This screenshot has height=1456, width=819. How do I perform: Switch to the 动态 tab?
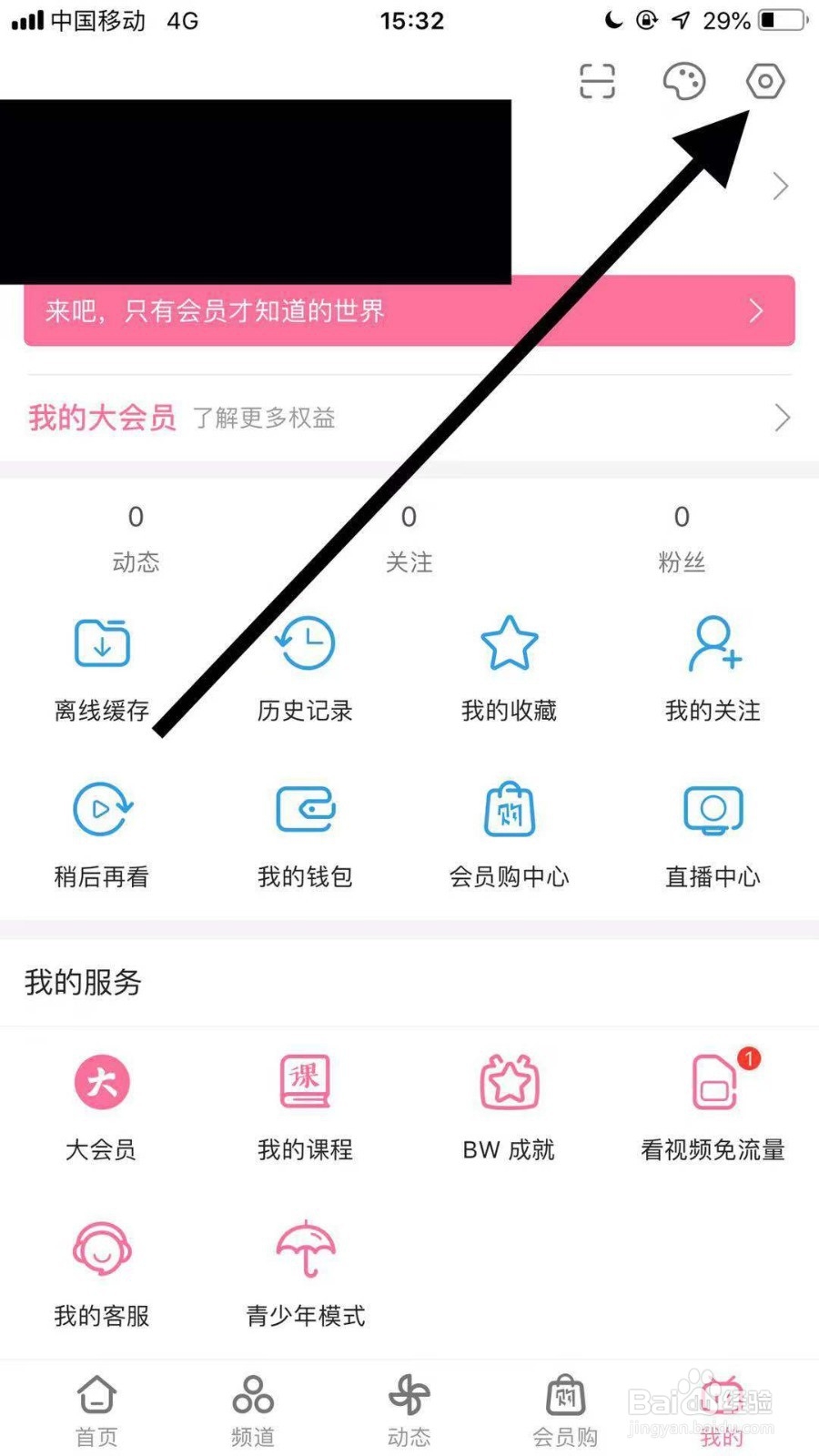409,1410
